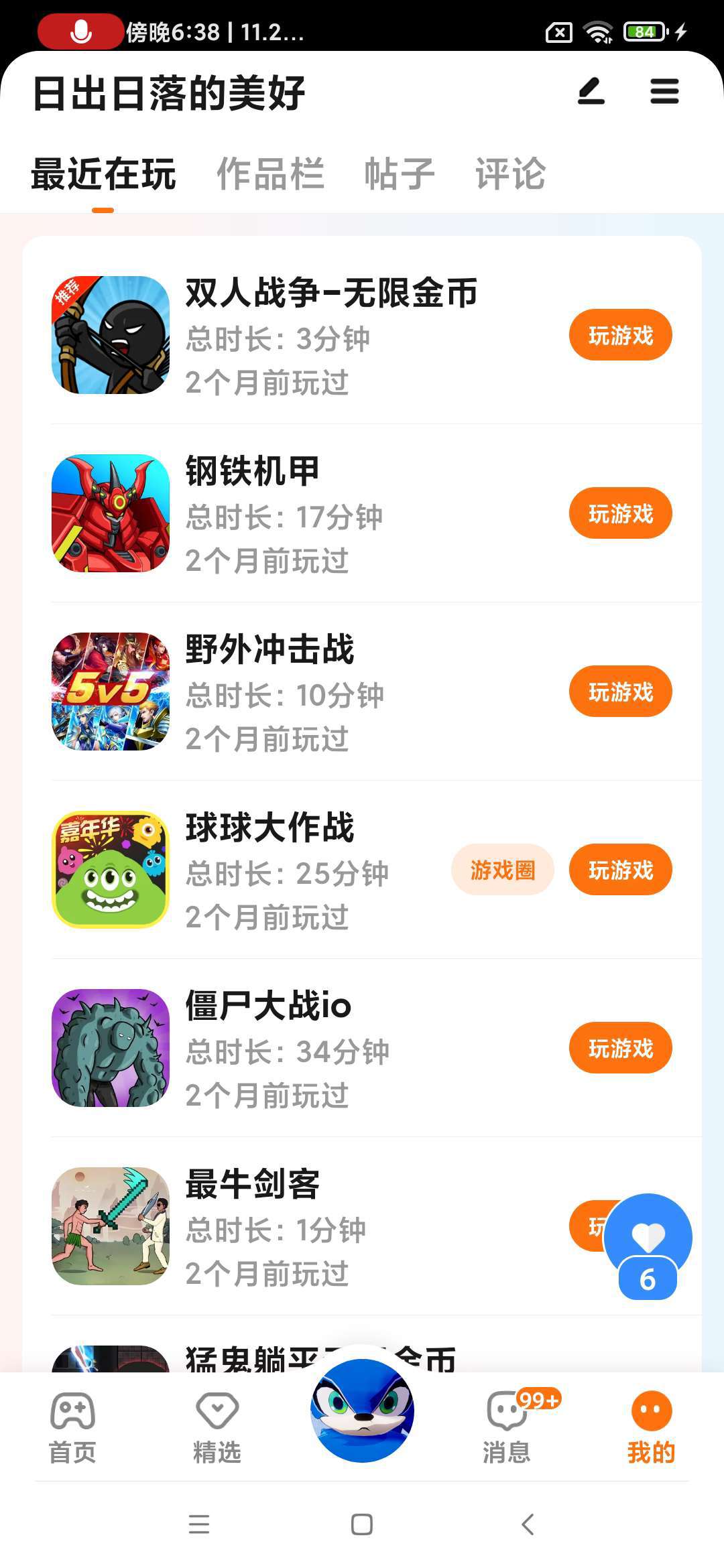Image resolution: width=724 pixels, height=1568 pixels.
Task: Switch to the 作品栏 tab
Action: tap(270, 174)
